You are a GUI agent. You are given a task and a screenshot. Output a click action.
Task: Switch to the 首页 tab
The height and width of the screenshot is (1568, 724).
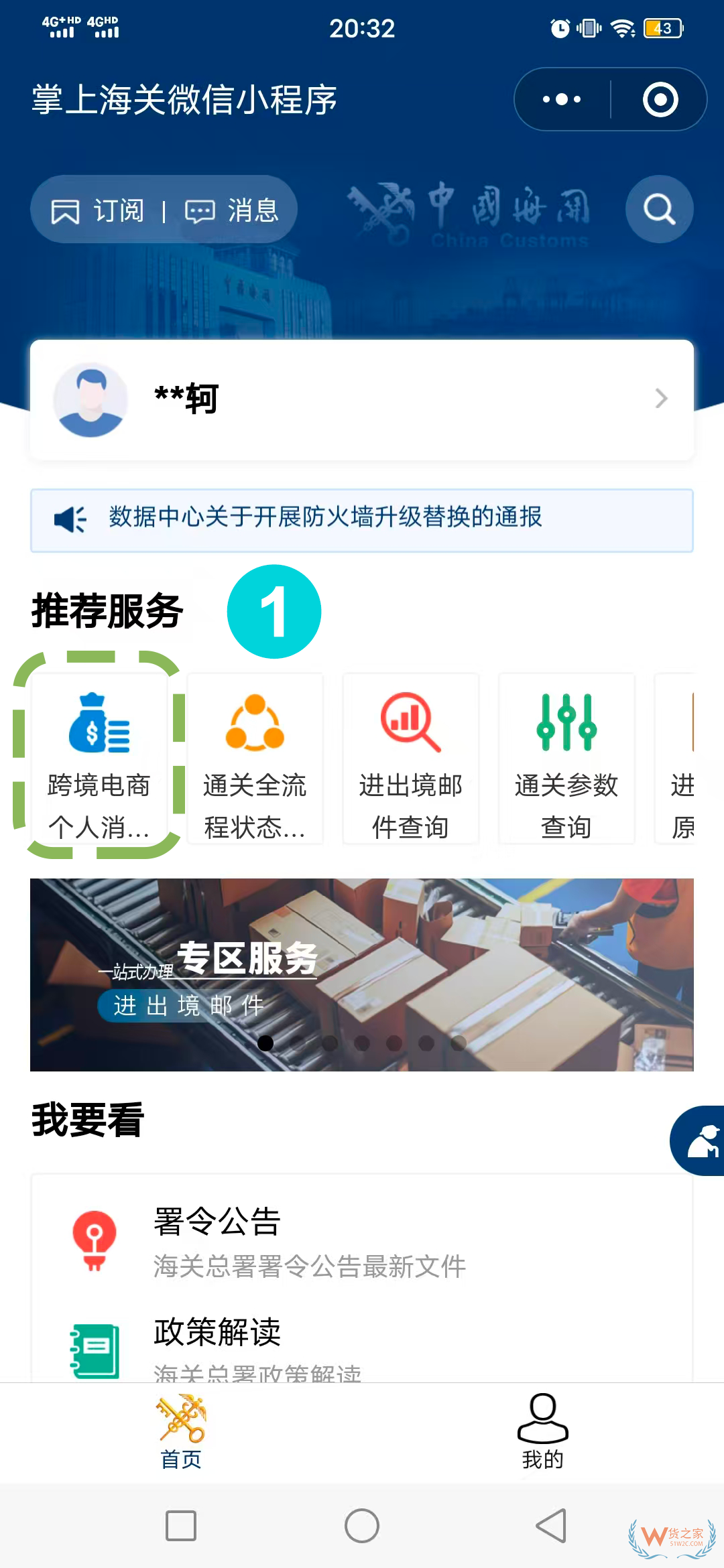181,1431
